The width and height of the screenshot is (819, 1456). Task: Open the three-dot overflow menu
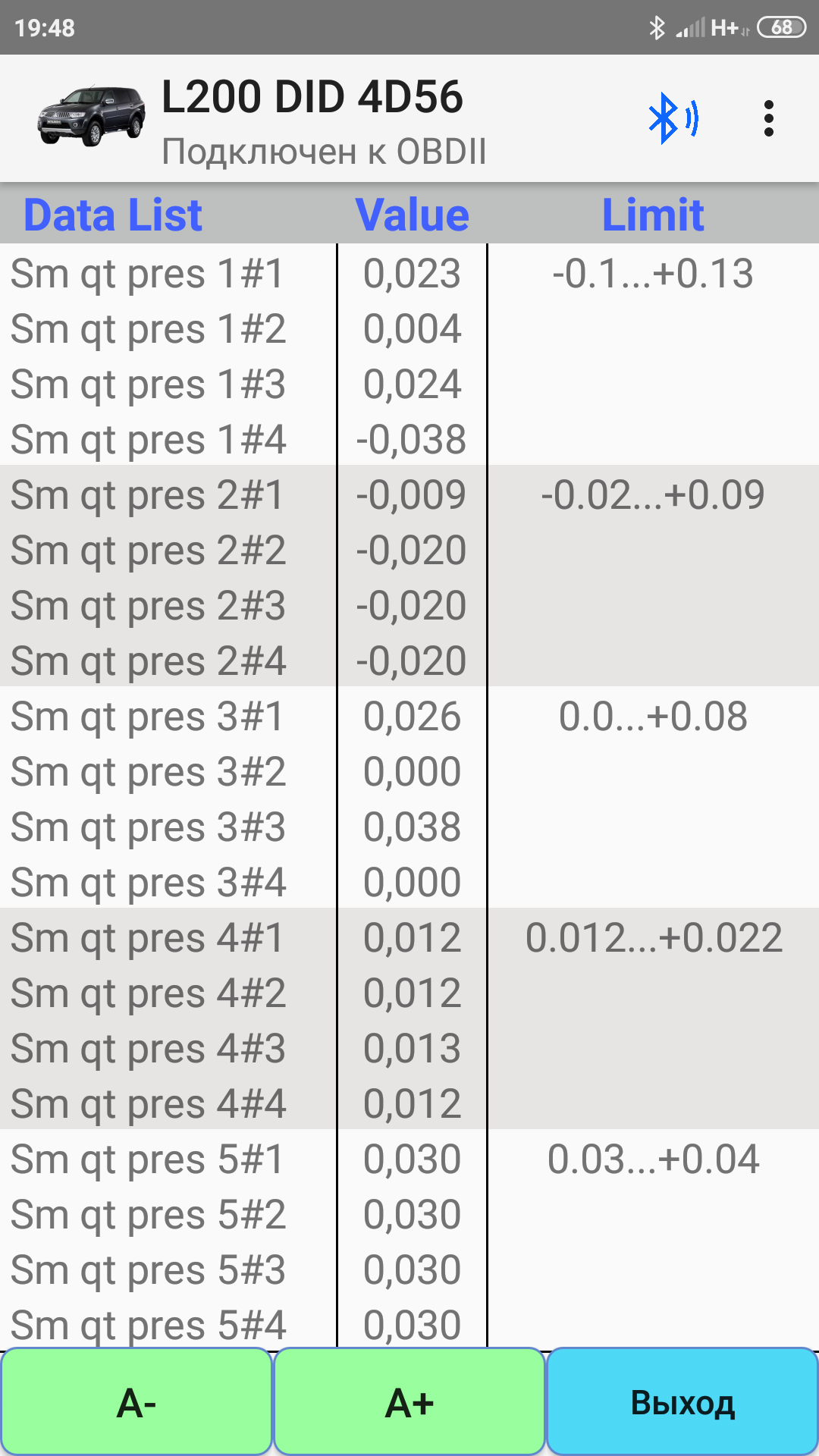768,119
